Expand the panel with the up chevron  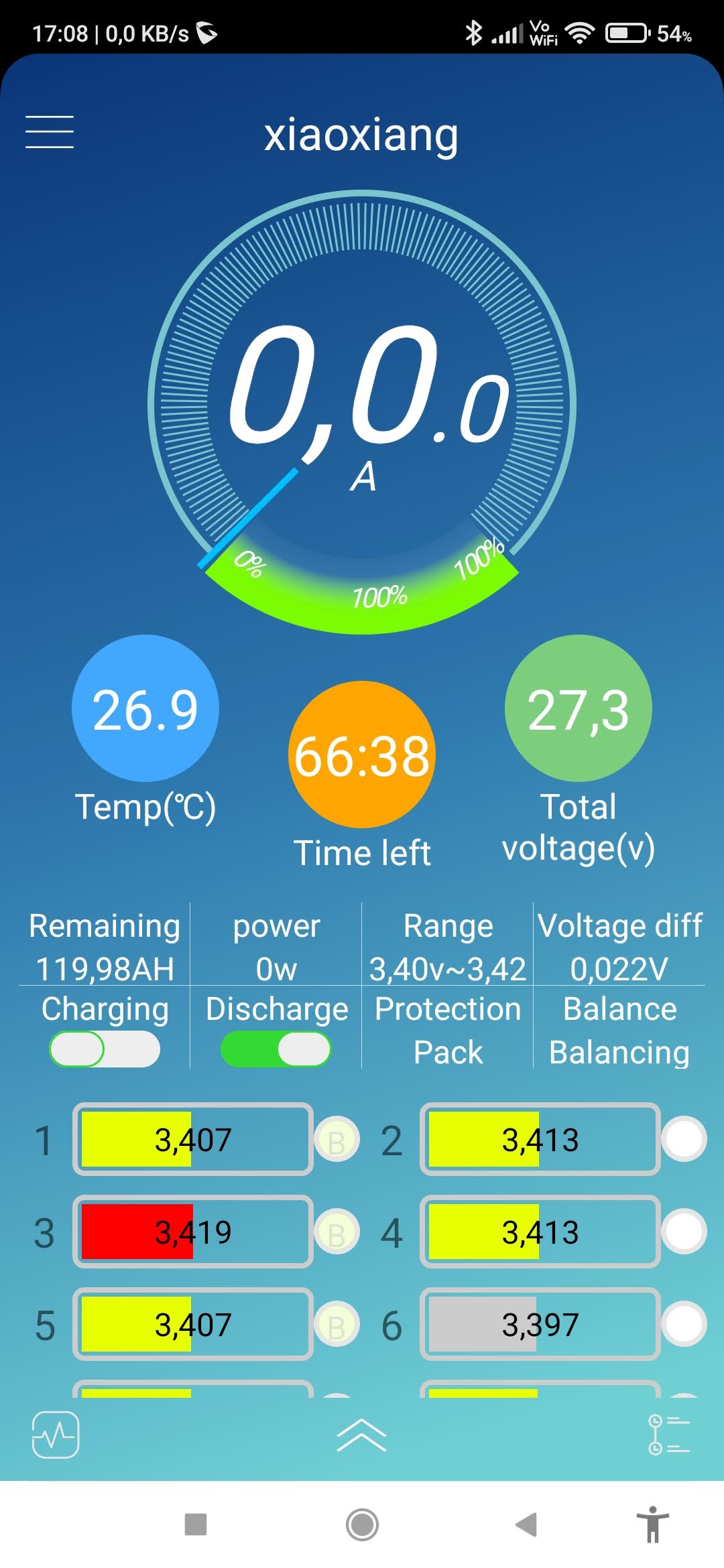pos(361,1435)
